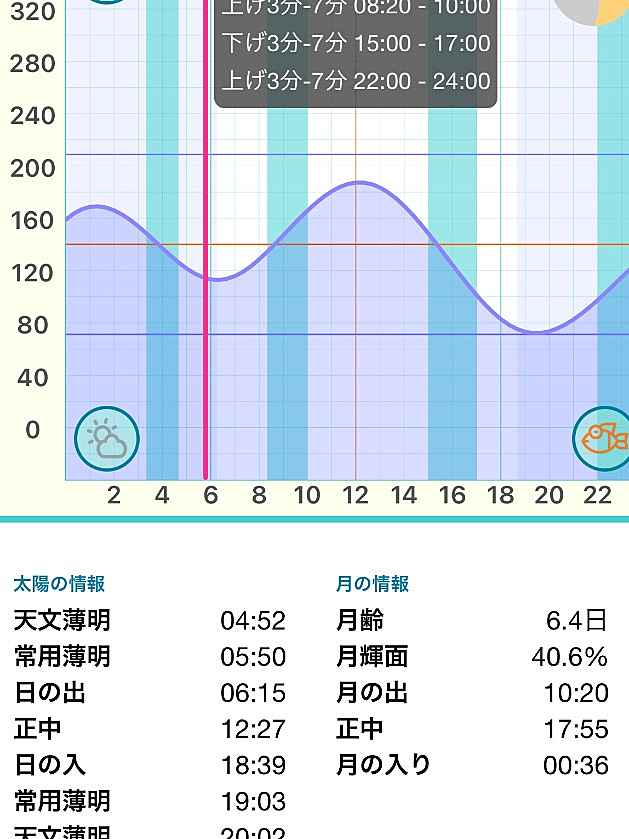Tap the pink current-time marker on the tide graph
629x839 pixels.
click(x=206, y=300)
